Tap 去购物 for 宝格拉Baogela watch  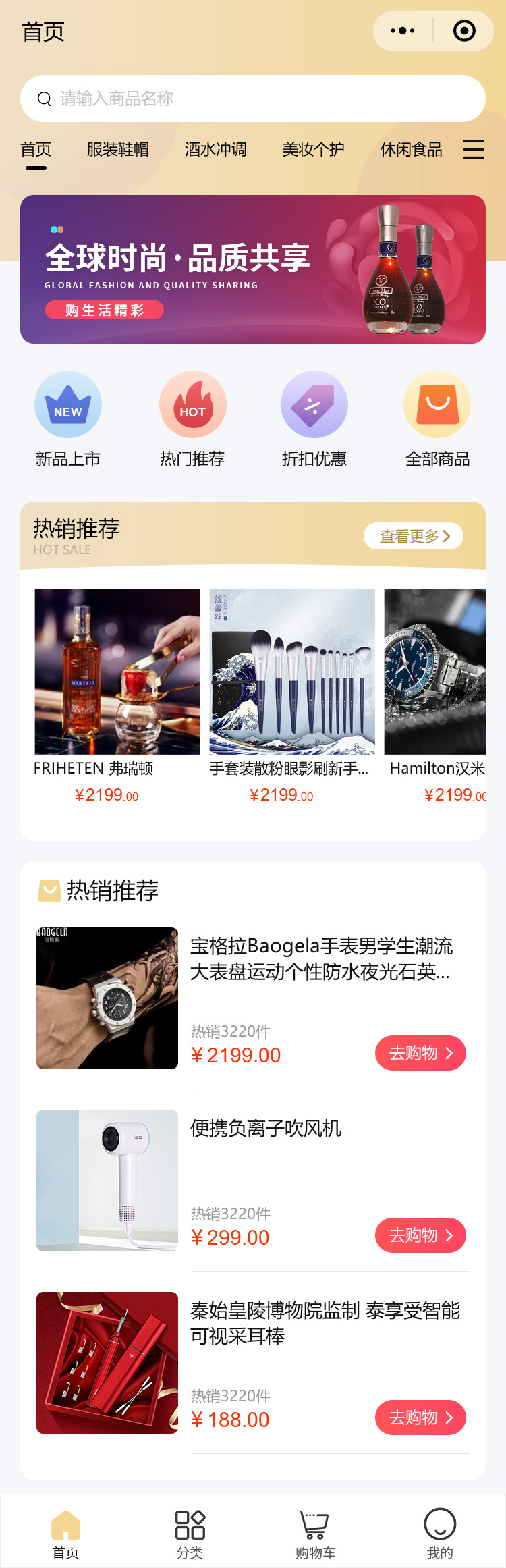coord(420,1053)
